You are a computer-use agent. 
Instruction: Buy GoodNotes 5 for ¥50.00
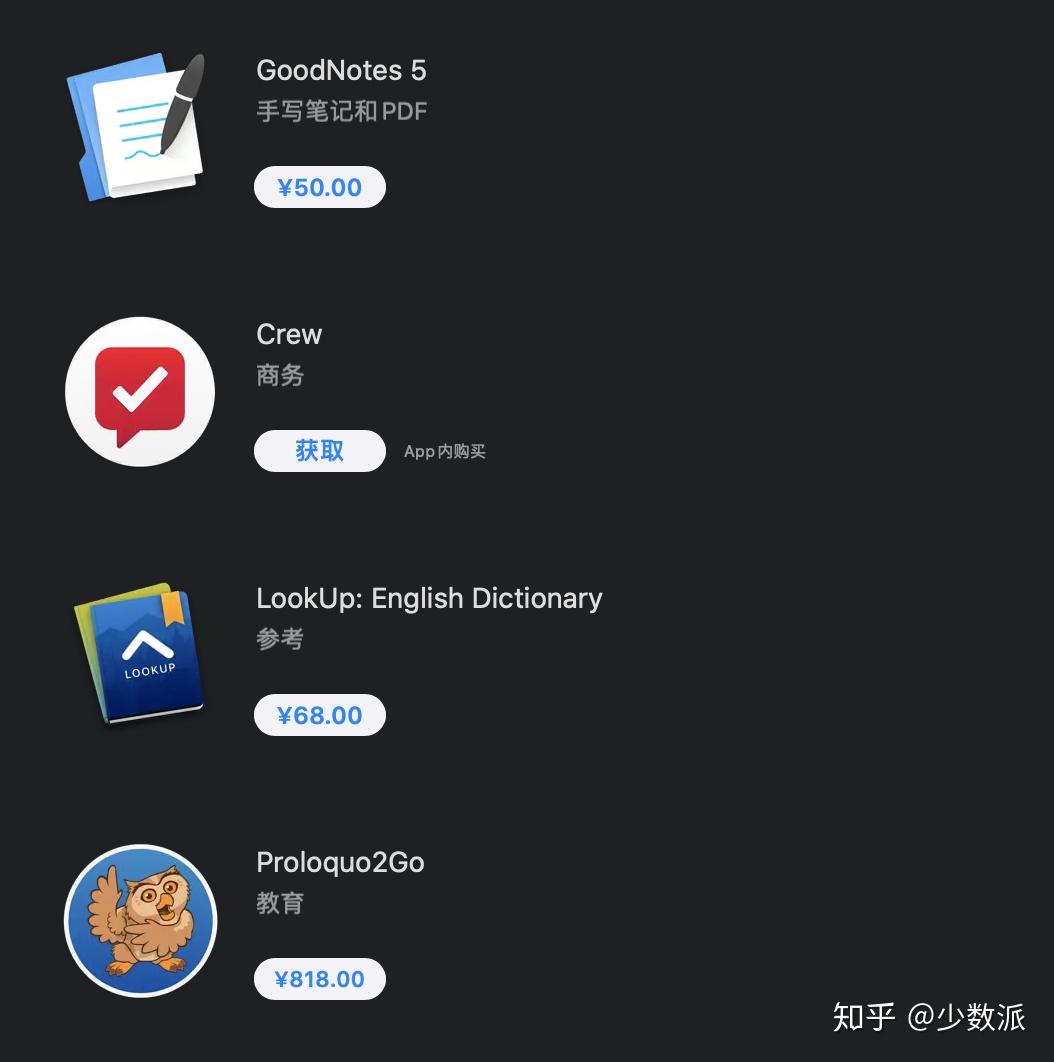click(x=320, y=187)
